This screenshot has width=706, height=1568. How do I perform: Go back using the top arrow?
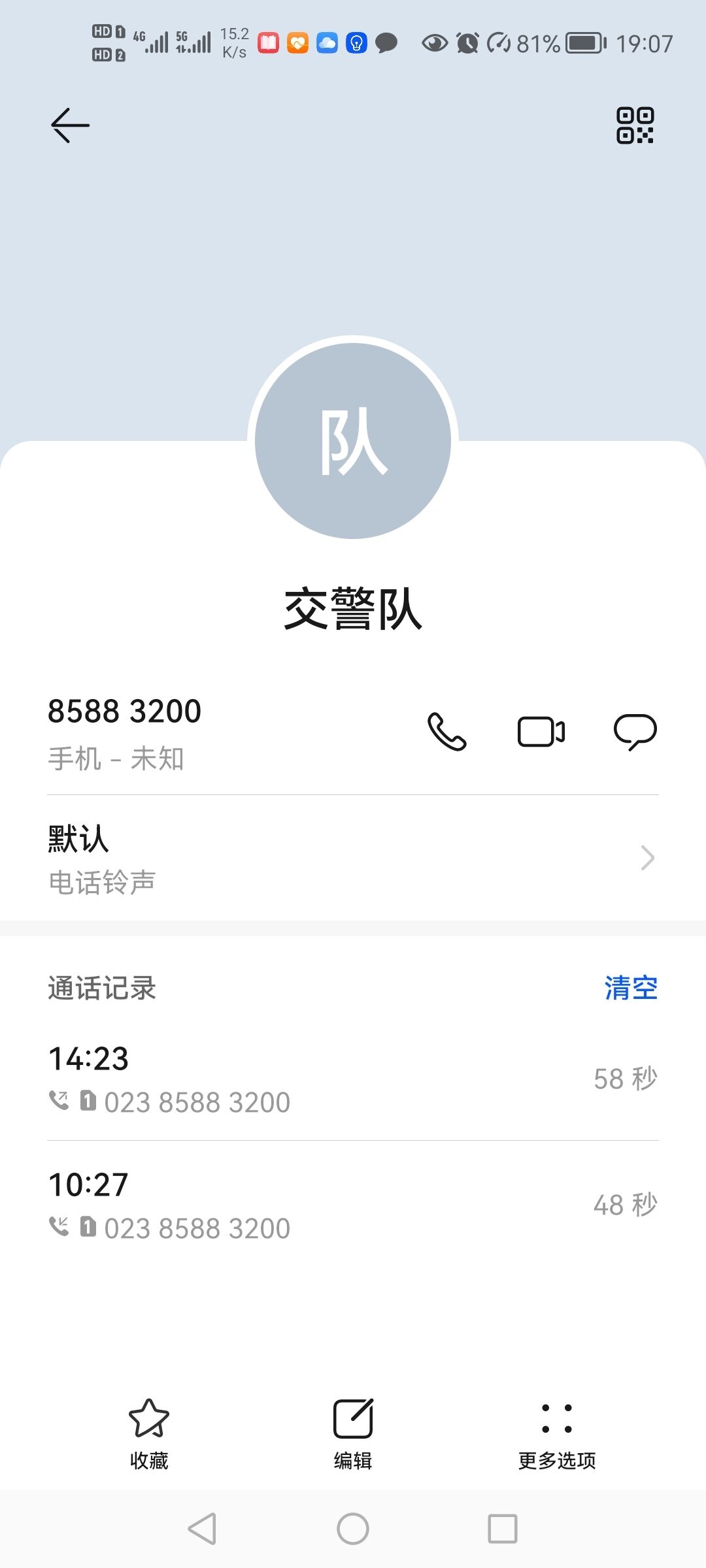click(70, 125)
